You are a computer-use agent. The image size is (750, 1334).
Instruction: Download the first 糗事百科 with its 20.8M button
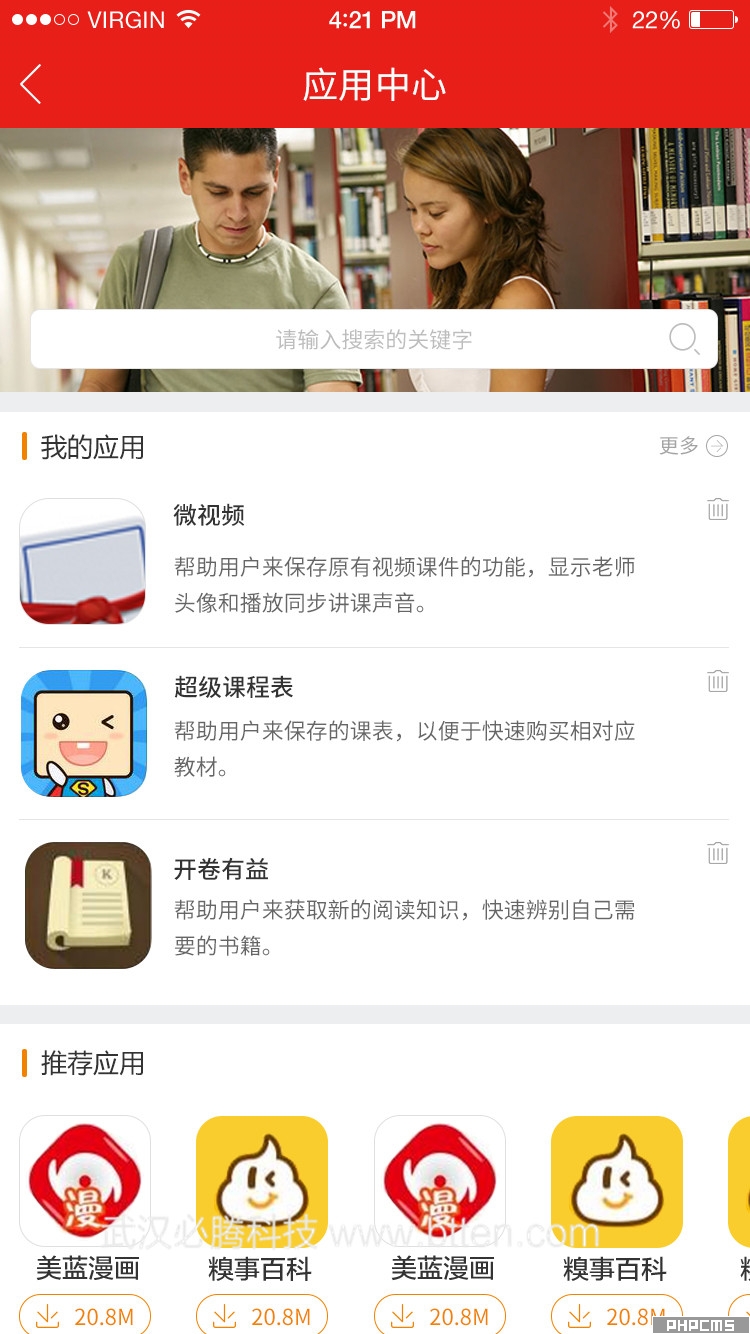coord(262,1316)
